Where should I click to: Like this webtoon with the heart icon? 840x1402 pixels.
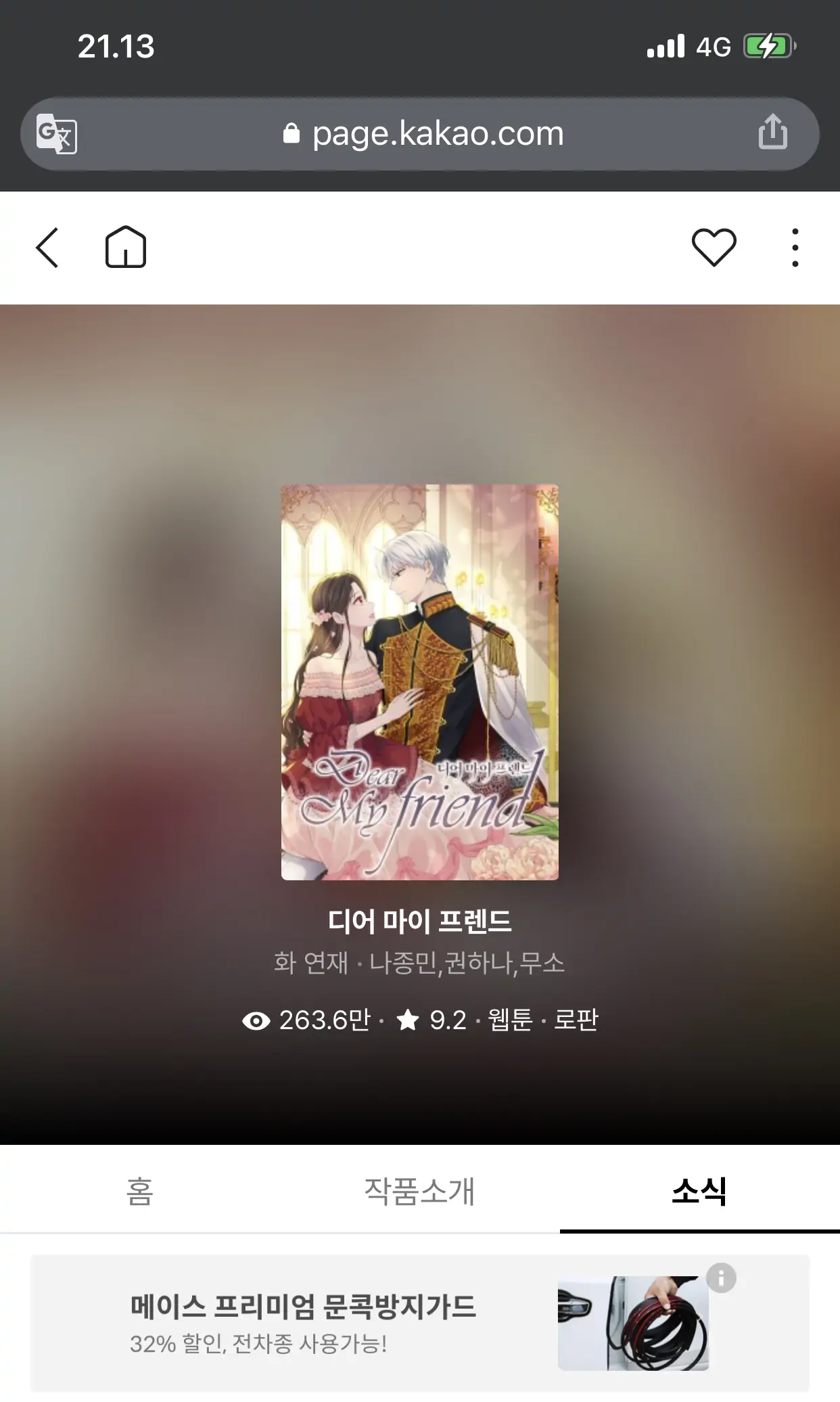[x=714, y=248]
